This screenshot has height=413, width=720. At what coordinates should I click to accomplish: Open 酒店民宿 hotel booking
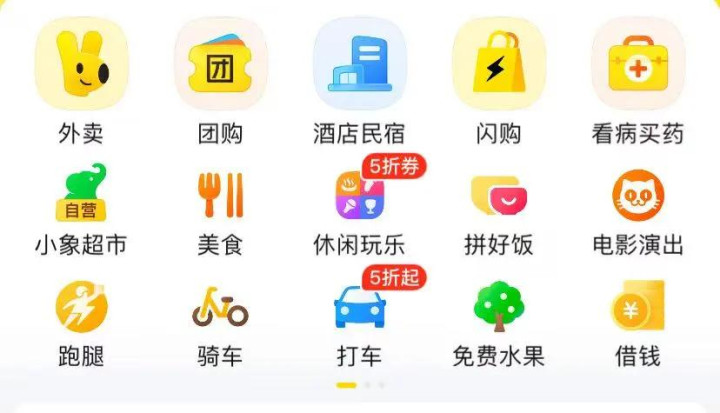(x=359, y=65)
